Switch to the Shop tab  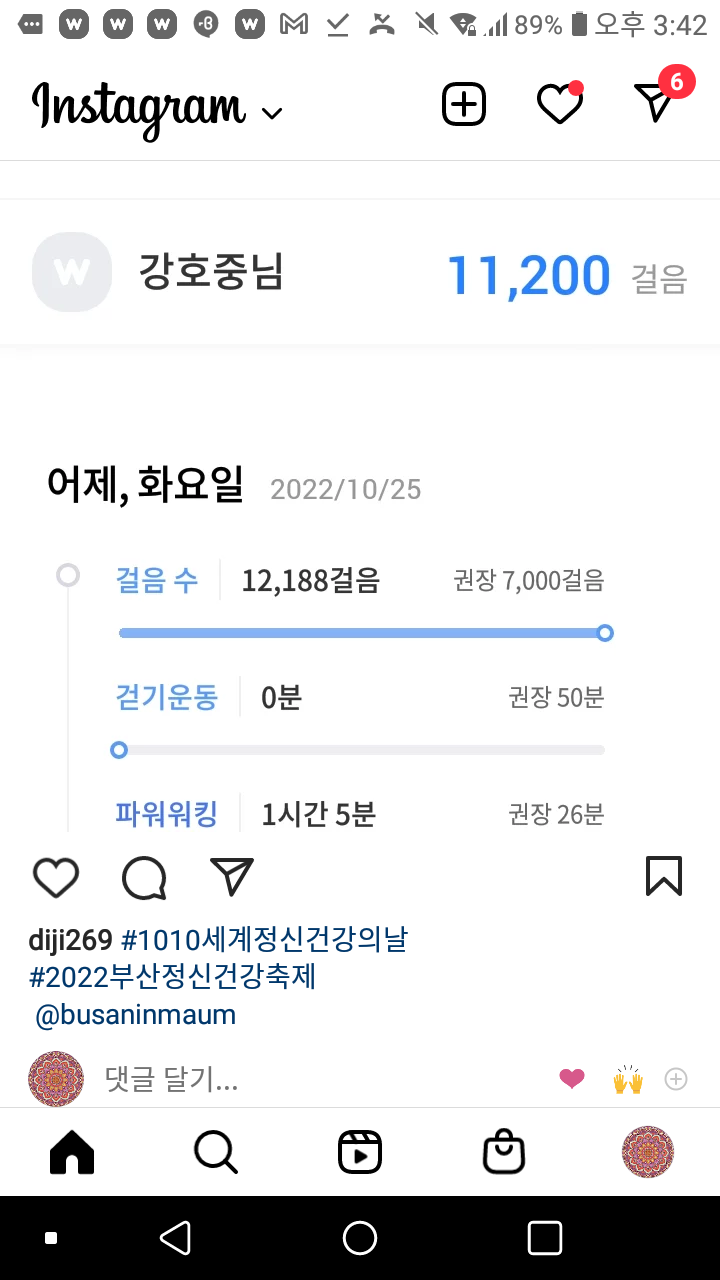(x=504, y=1152)
